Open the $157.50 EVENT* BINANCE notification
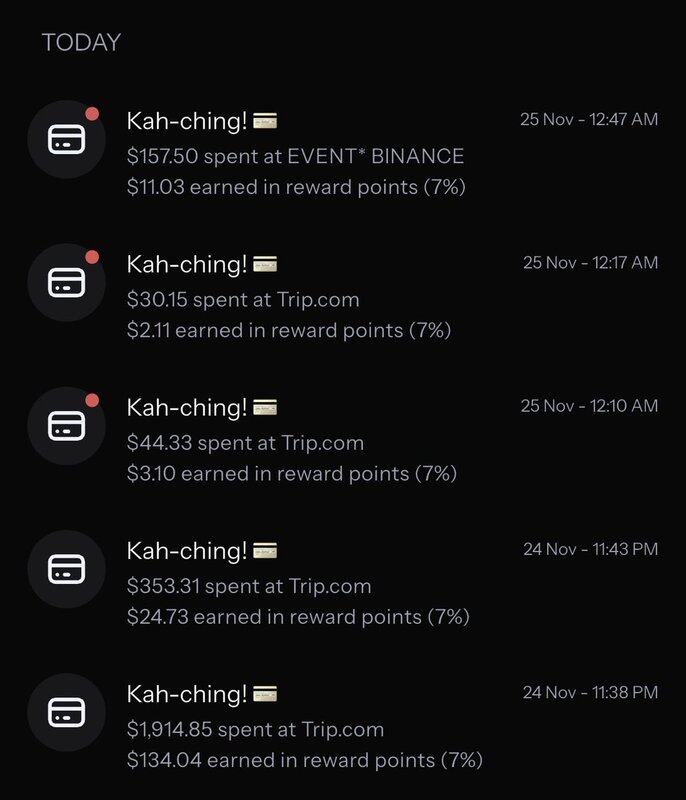 pyautogui.click(x=296, y=156)
